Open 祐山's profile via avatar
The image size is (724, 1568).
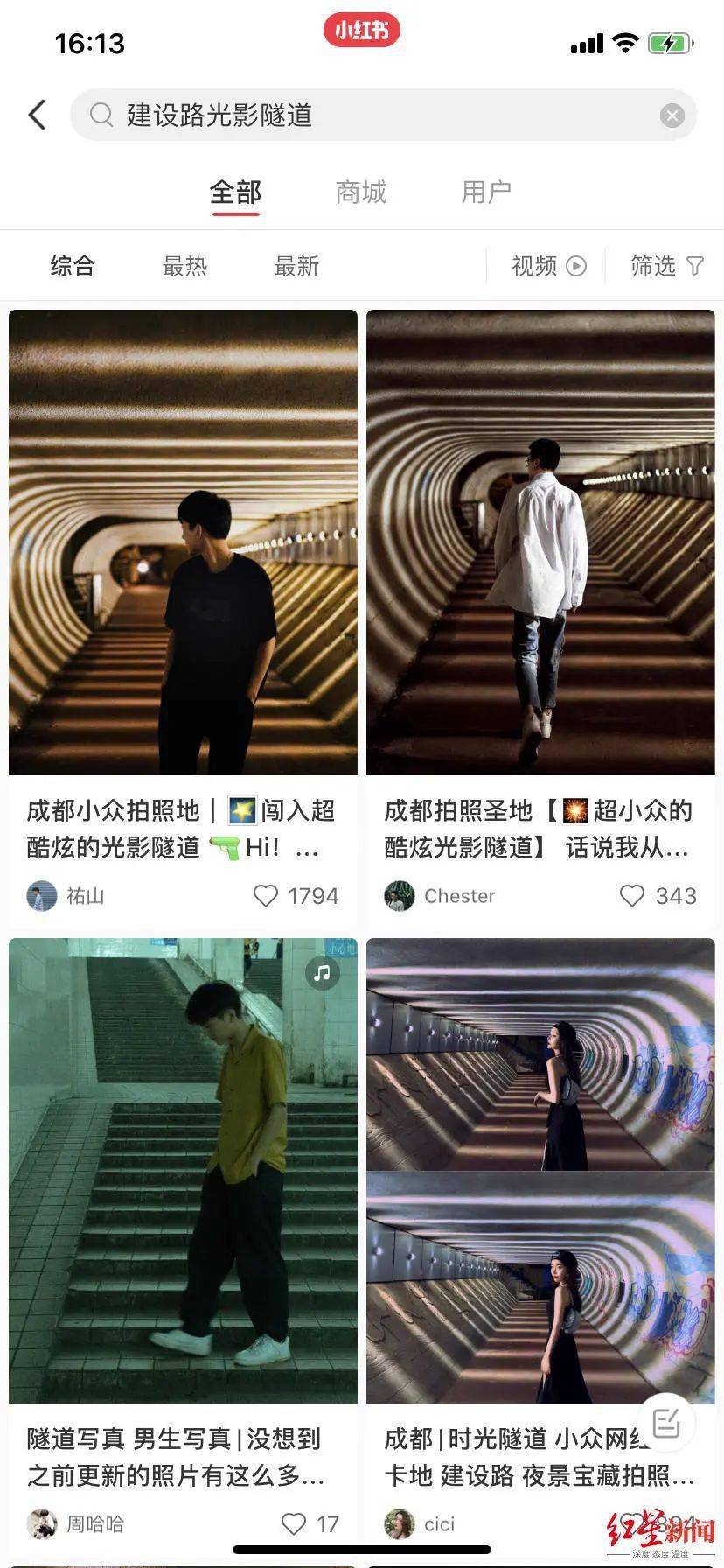[42, 896]
